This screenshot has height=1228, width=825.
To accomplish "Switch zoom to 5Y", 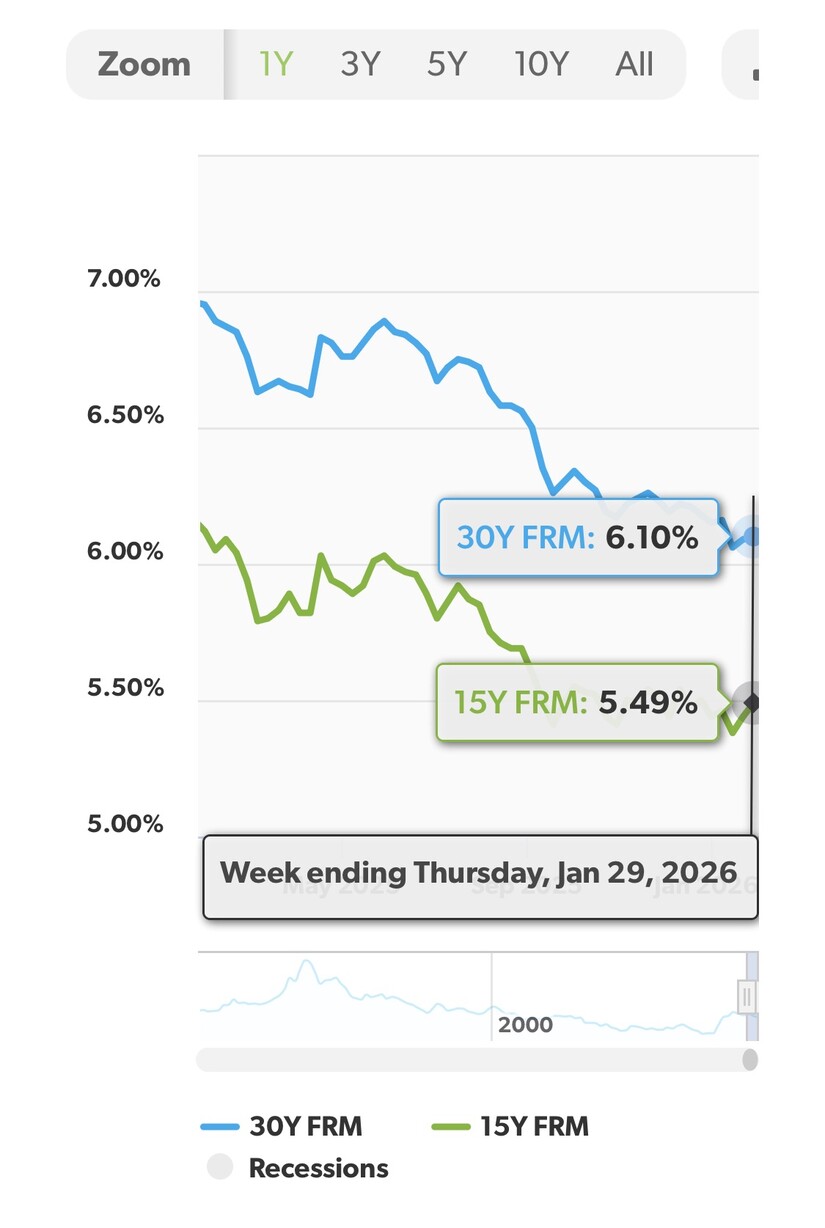I will click(x=447, y=64).
